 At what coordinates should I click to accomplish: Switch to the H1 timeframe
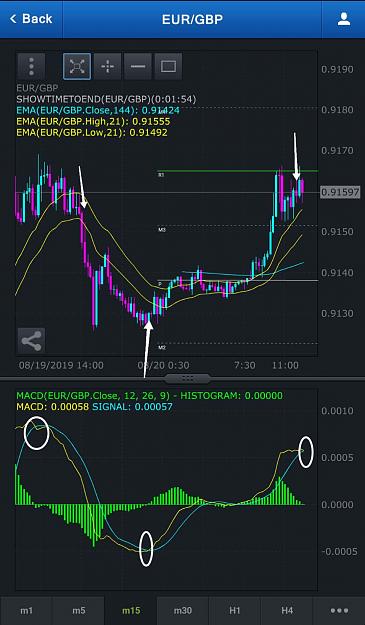pyautogui.click(x=235, y=611)
